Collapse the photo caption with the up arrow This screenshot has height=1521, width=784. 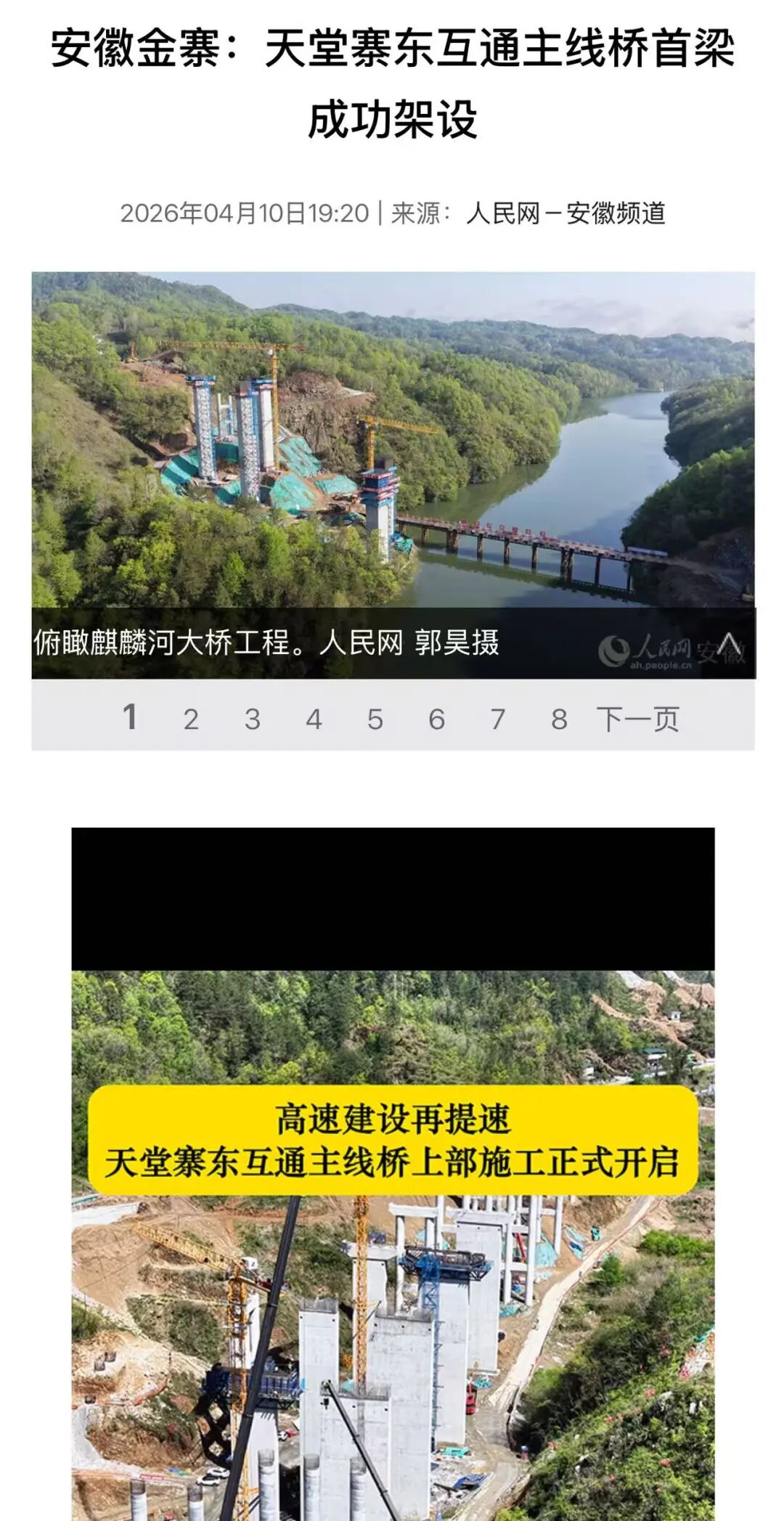729,643
